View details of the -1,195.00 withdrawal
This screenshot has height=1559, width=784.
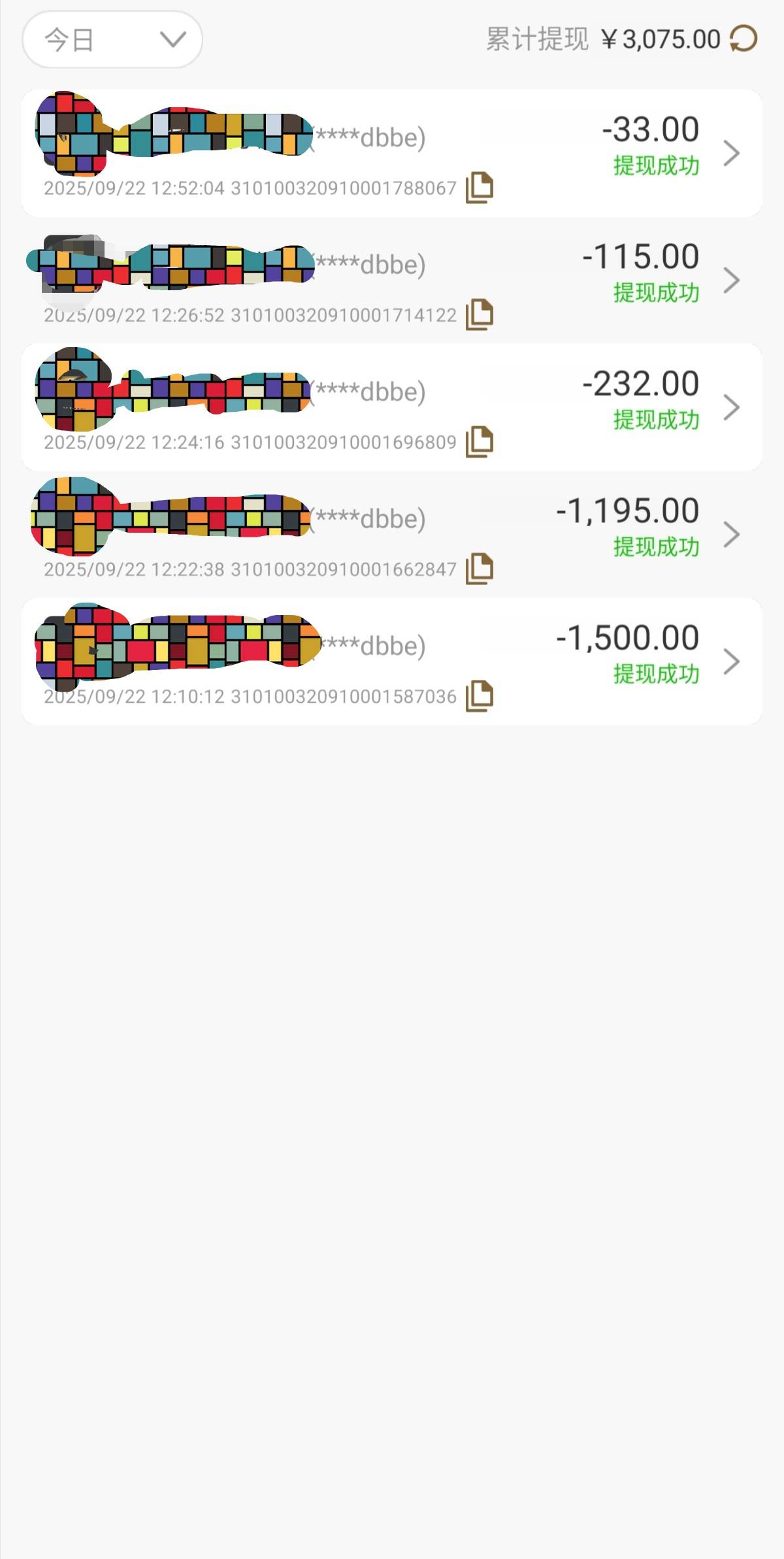click(392, 534)
